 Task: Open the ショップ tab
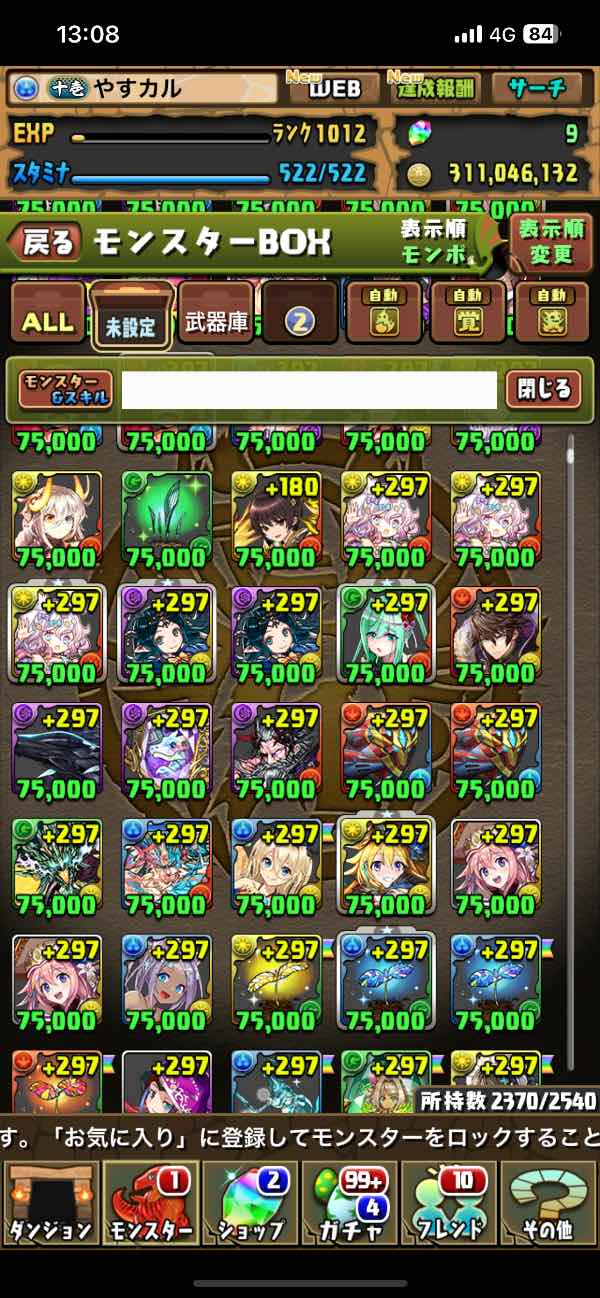pyautogui.click(x=250, y=1203)
